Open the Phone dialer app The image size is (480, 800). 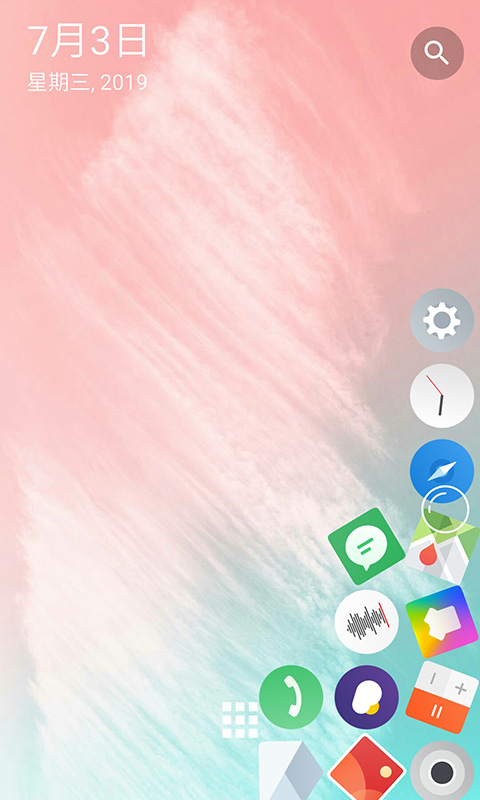(291, 697)
